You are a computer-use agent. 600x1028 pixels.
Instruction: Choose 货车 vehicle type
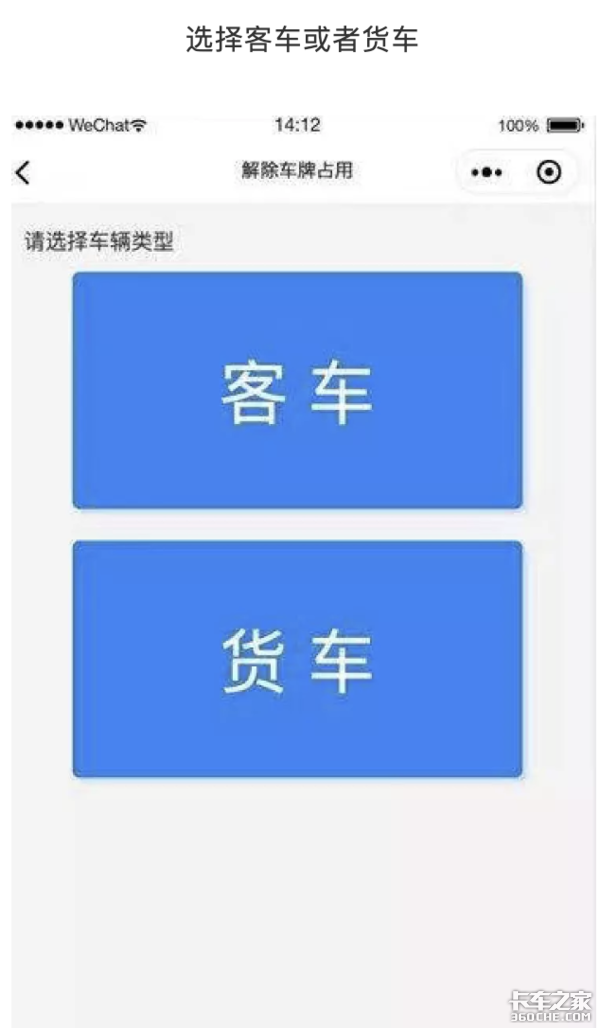click(297, 659)
